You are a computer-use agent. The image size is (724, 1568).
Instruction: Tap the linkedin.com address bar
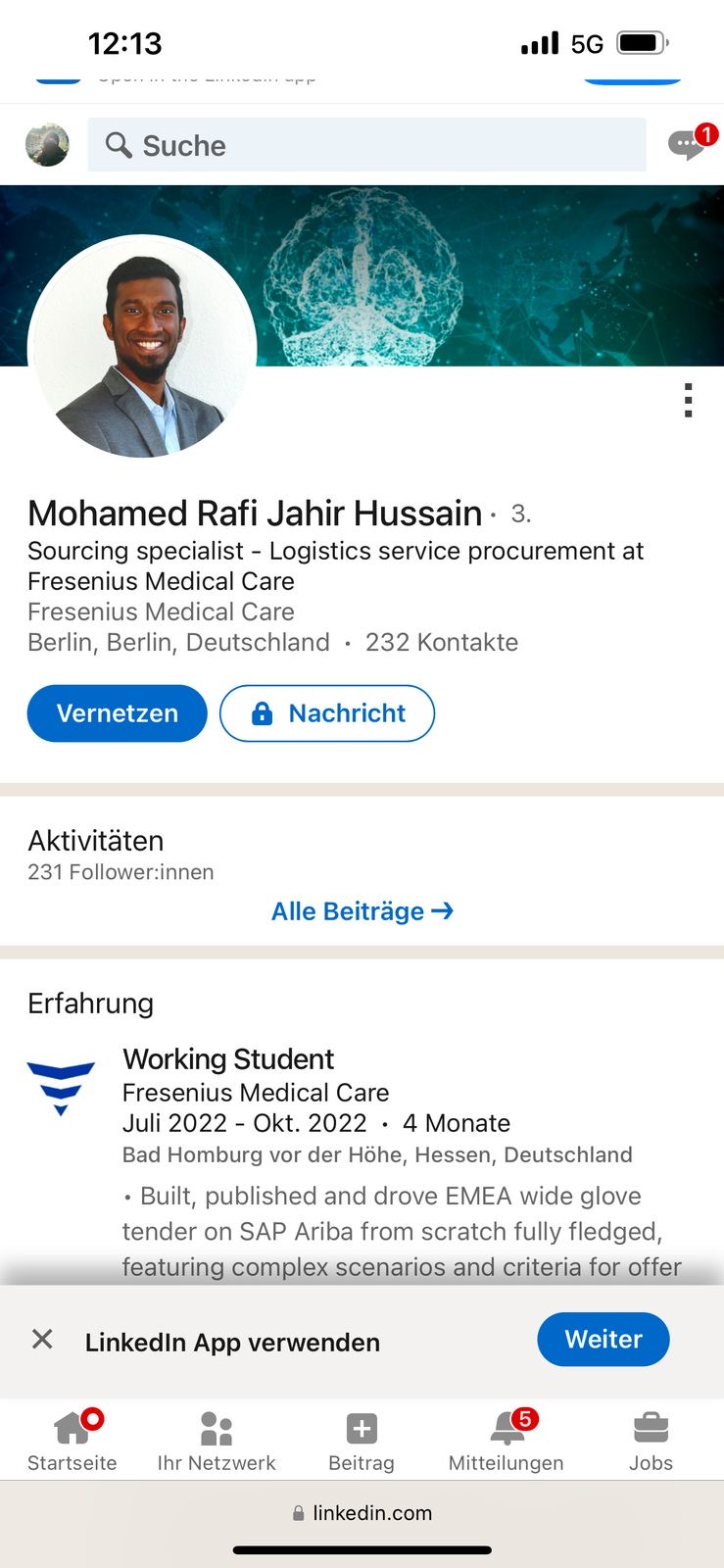click(362, 1513)
